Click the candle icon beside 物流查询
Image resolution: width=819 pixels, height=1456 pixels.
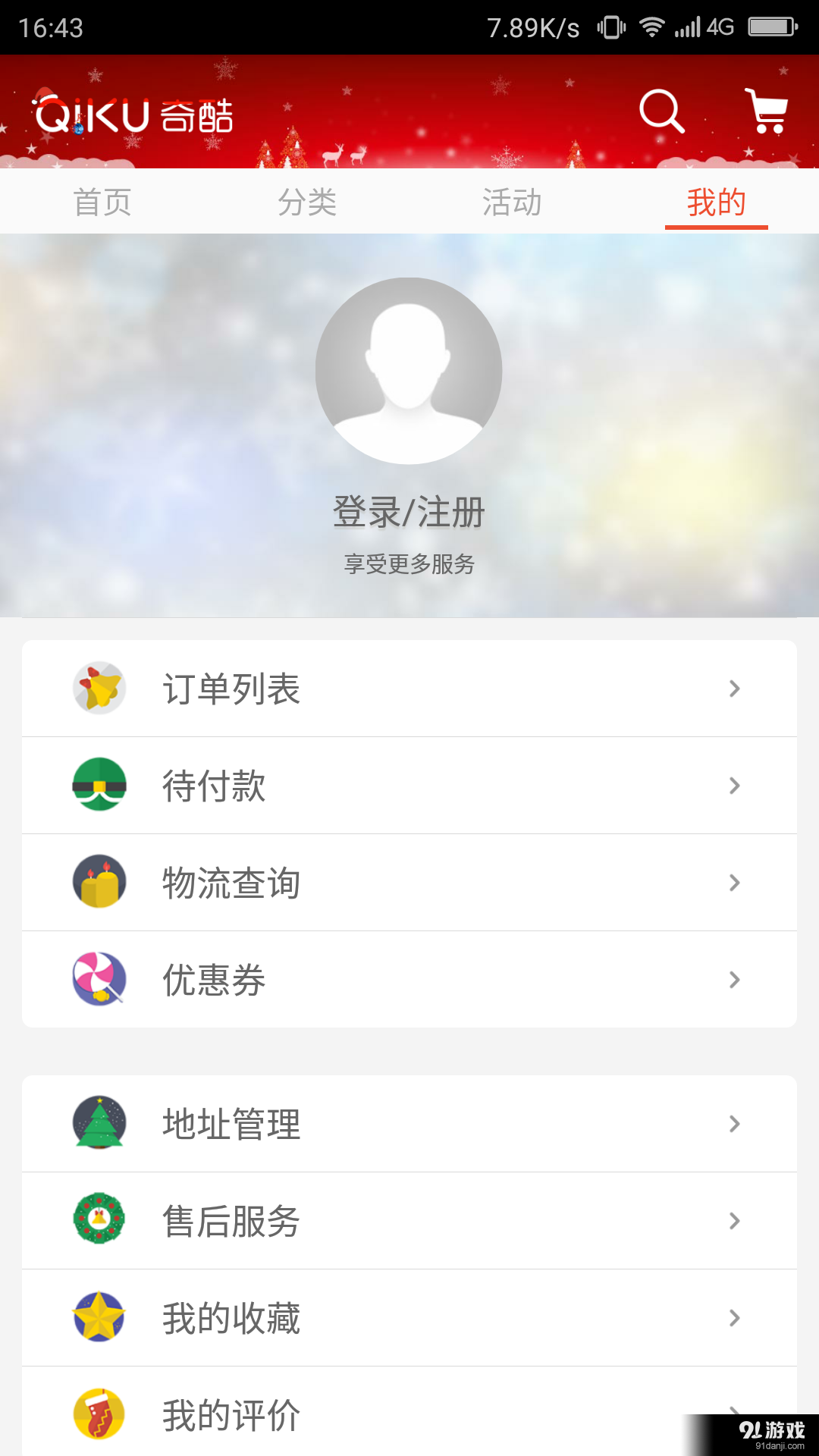[99, 883]
